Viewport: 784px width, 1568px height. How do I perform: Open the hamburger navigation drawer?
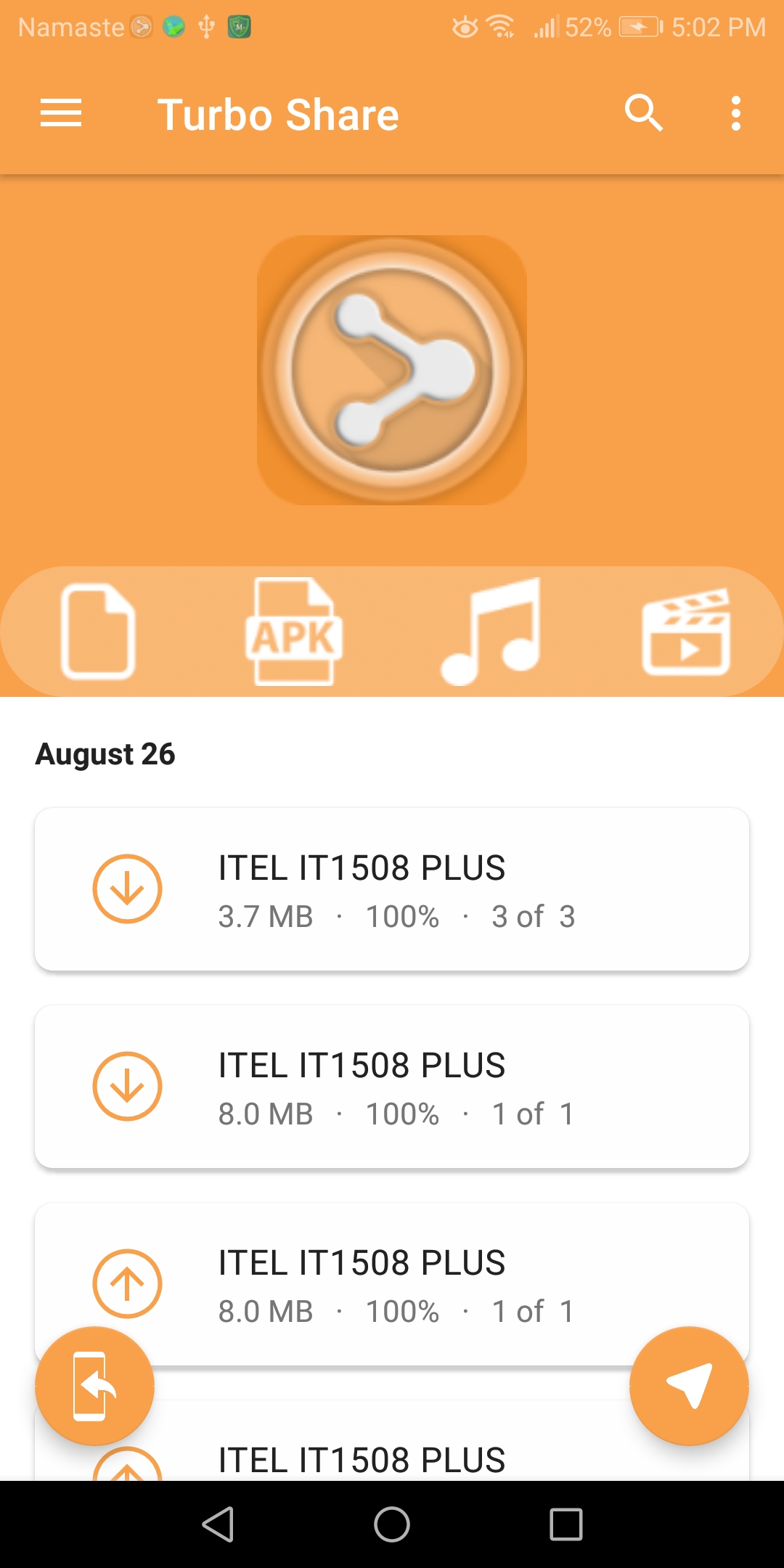click(x=61, y=114)
